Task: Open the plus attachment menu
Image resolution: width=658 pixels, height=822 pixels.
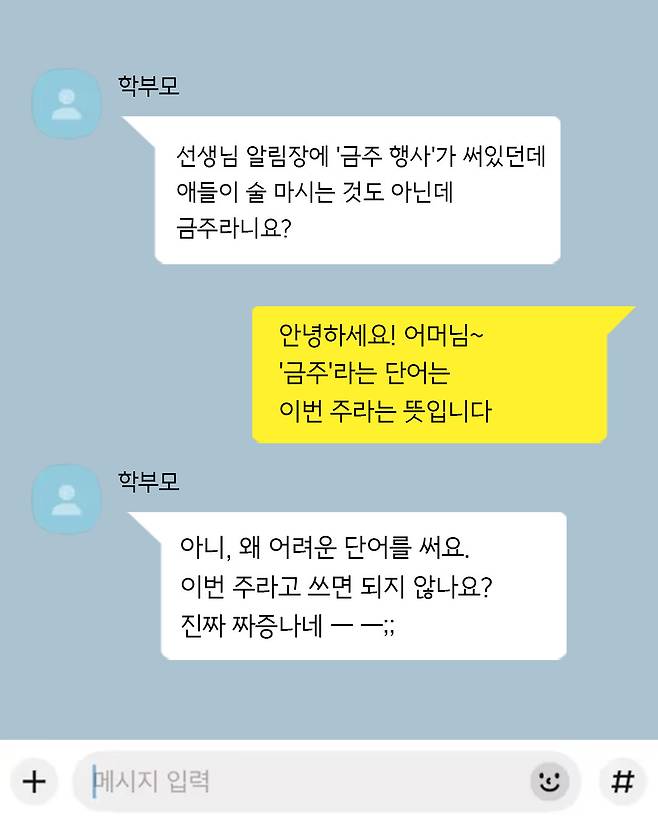Action: (x=34, y=781)
